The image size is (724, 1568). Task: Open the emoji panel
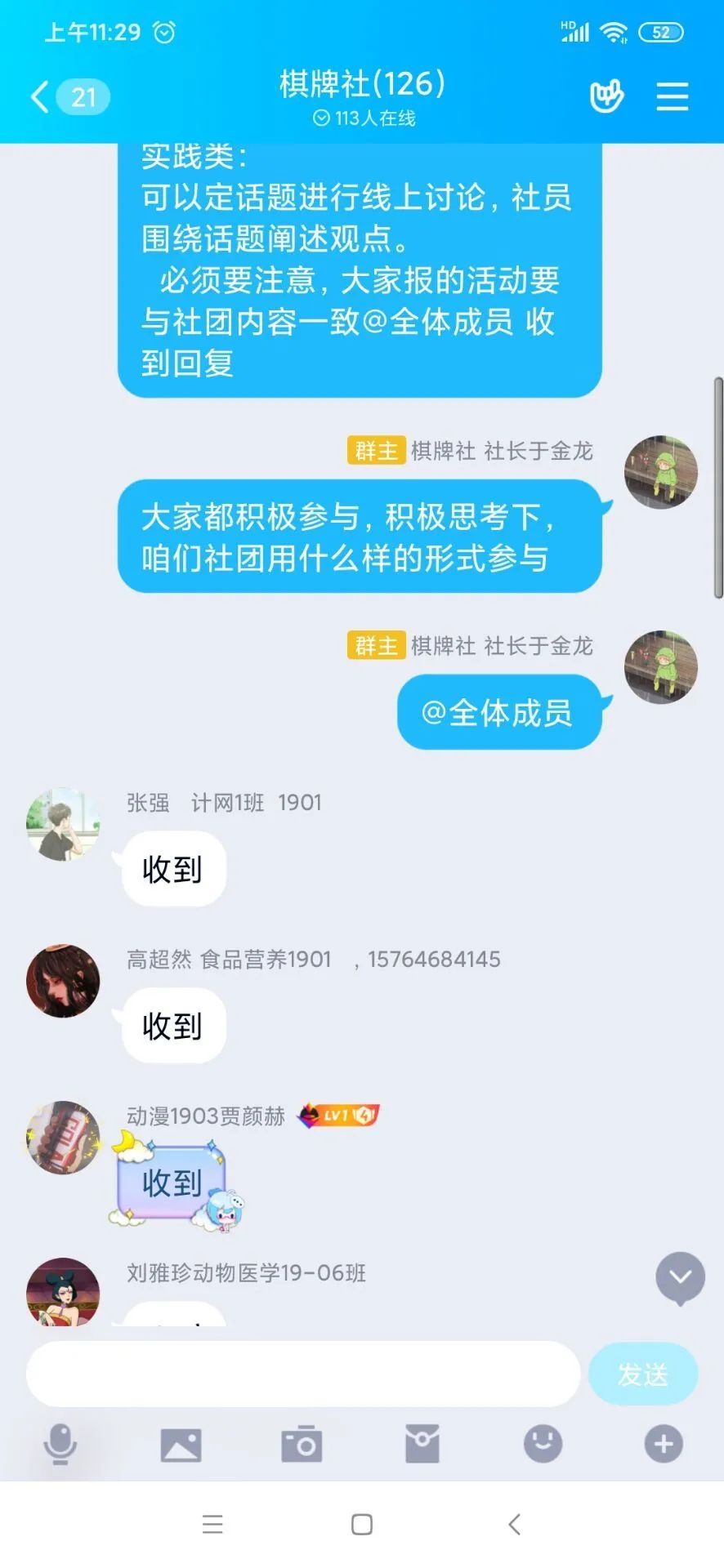tap(543, 1444)
